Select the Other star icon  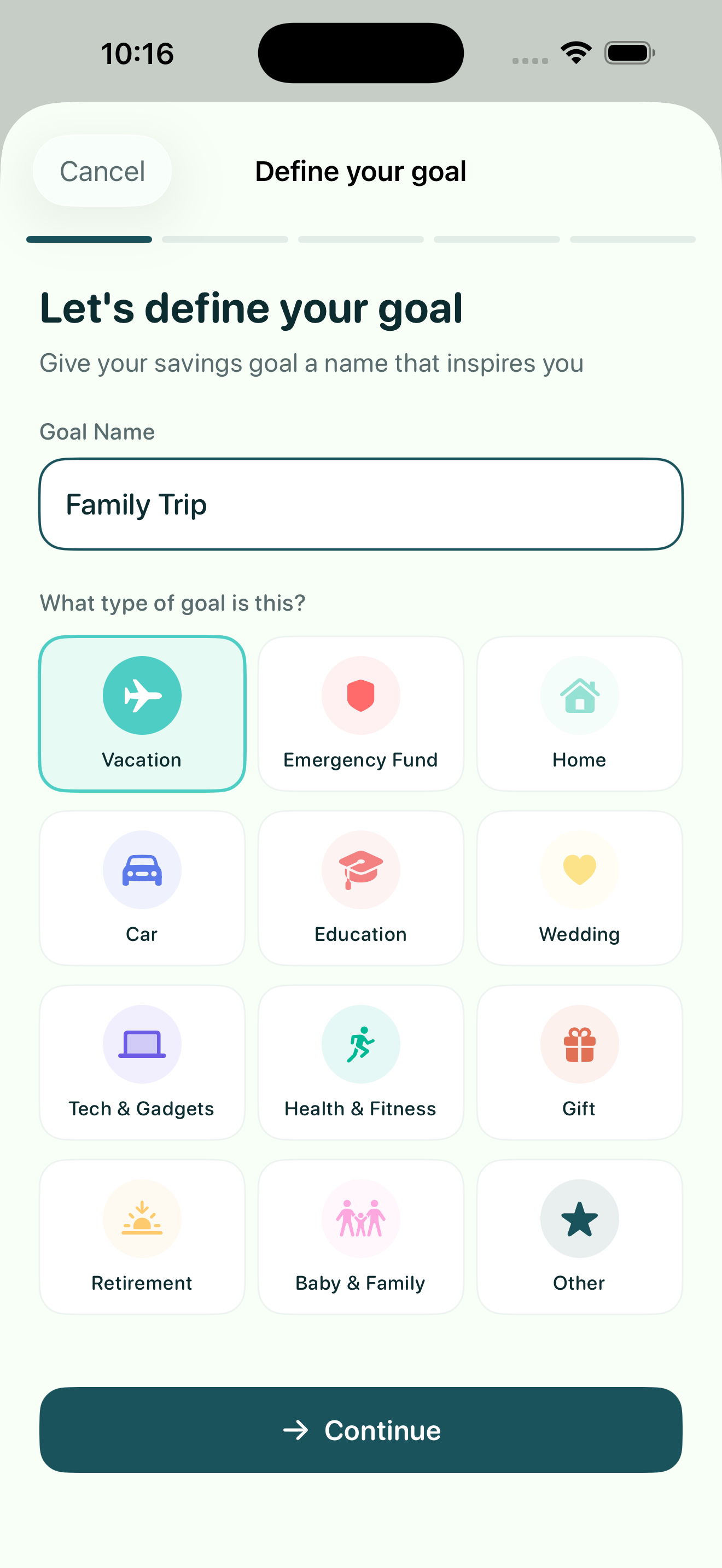click(x=579, y=1218)
